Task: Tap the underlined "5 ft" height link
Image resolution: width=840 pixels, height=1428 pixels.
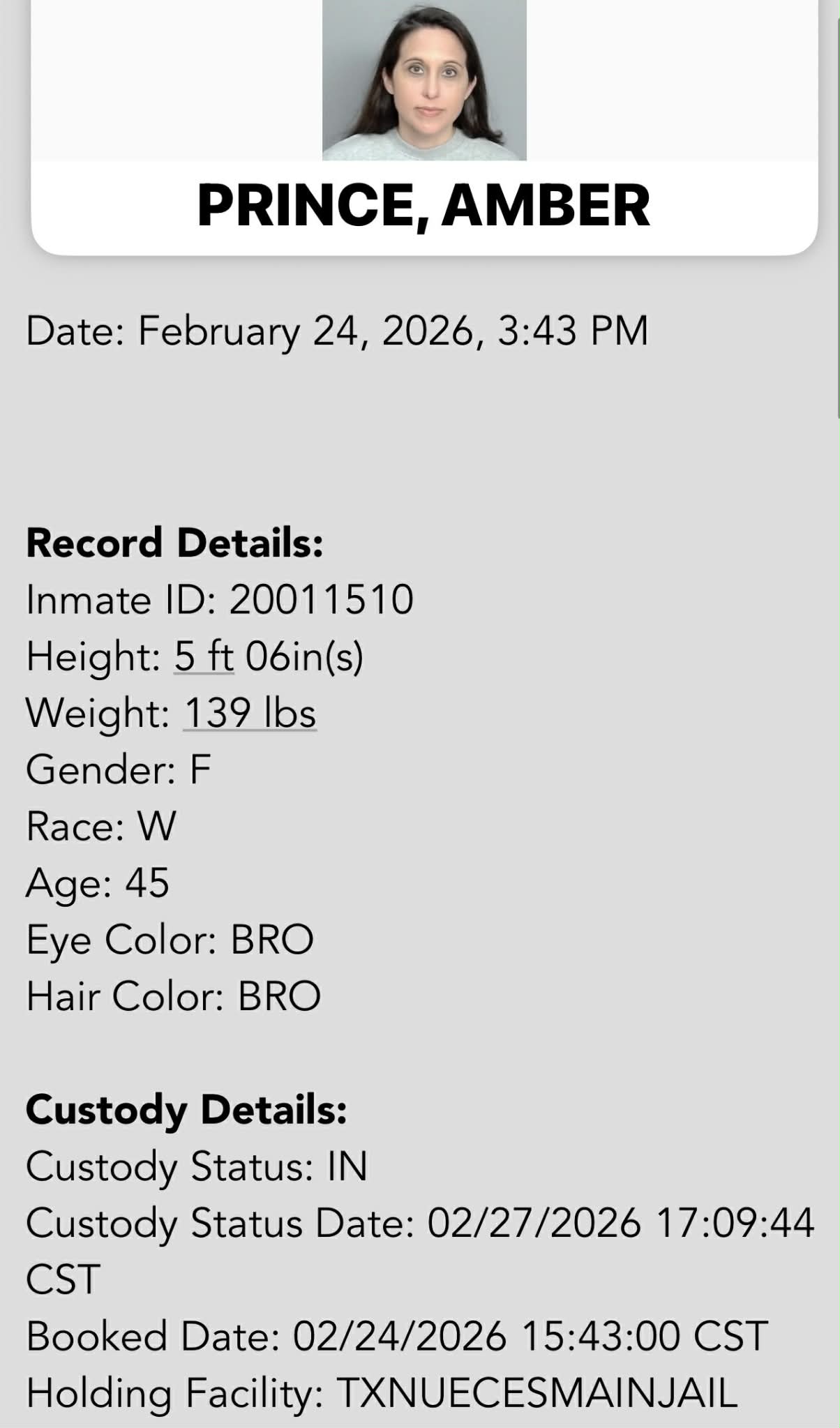Action: click(x=203, y=657)
